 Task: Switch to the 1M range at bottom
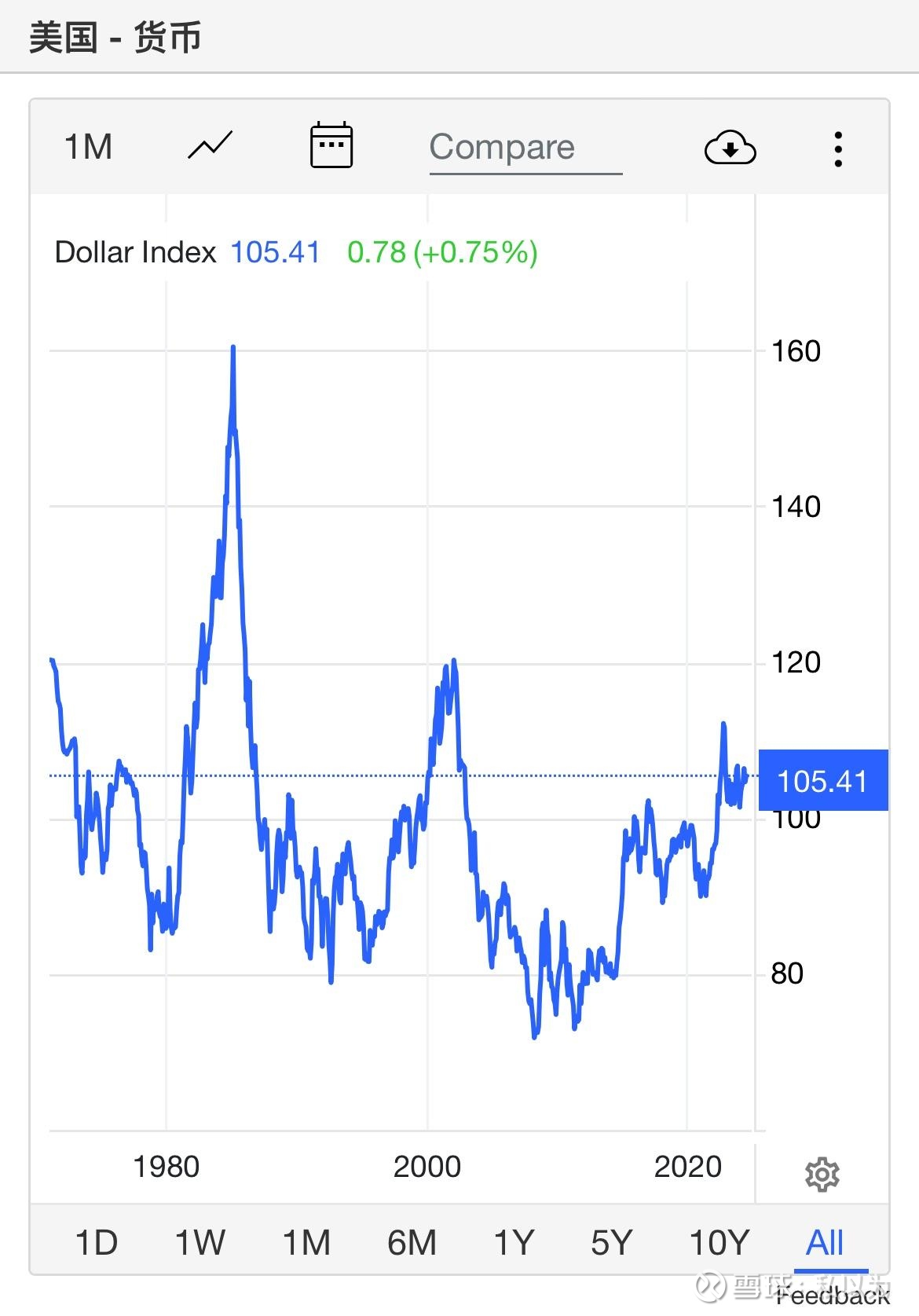point(306,1243)
